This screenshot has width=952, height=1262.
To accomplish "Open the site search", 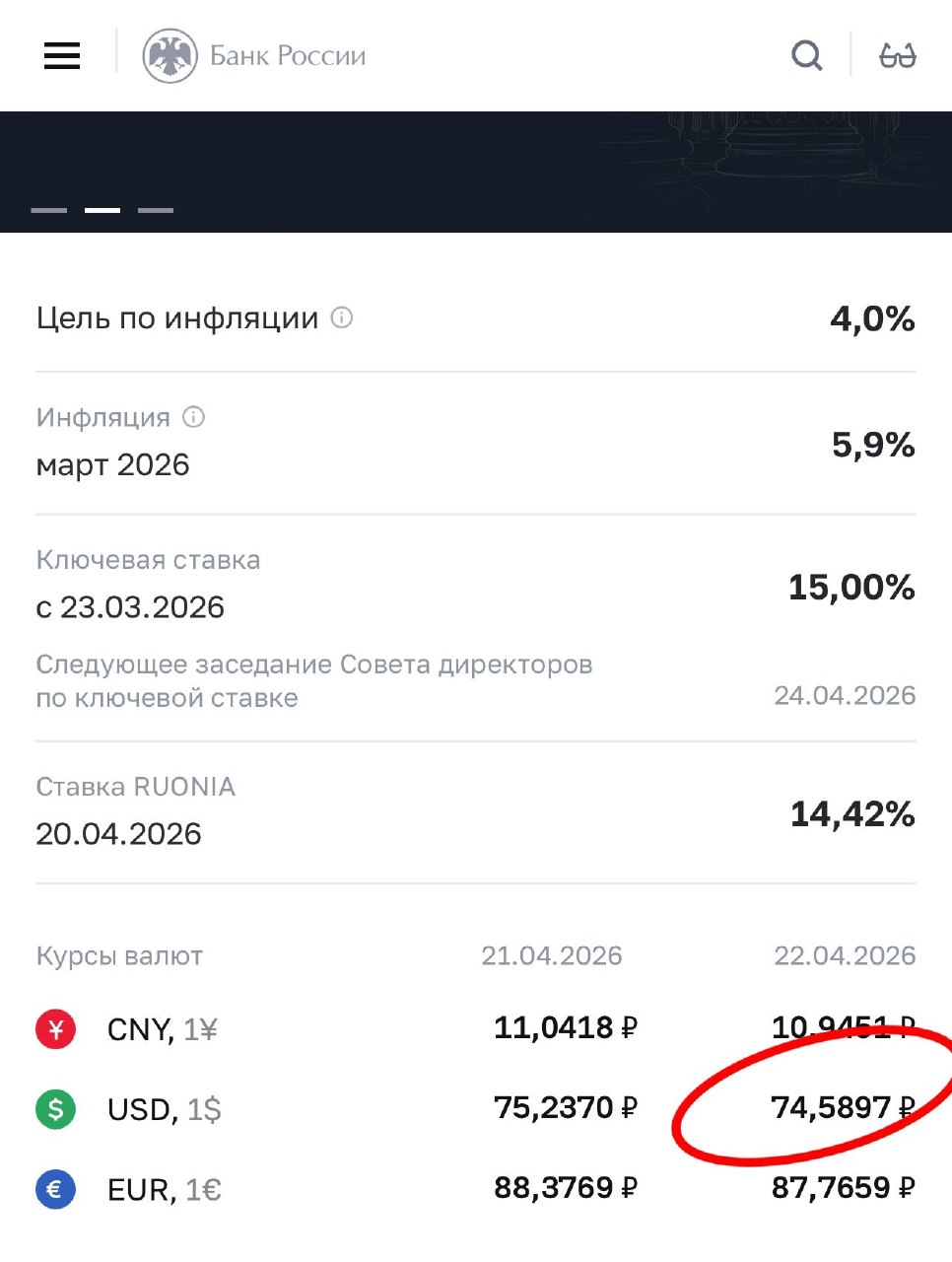I will (806, 55).
